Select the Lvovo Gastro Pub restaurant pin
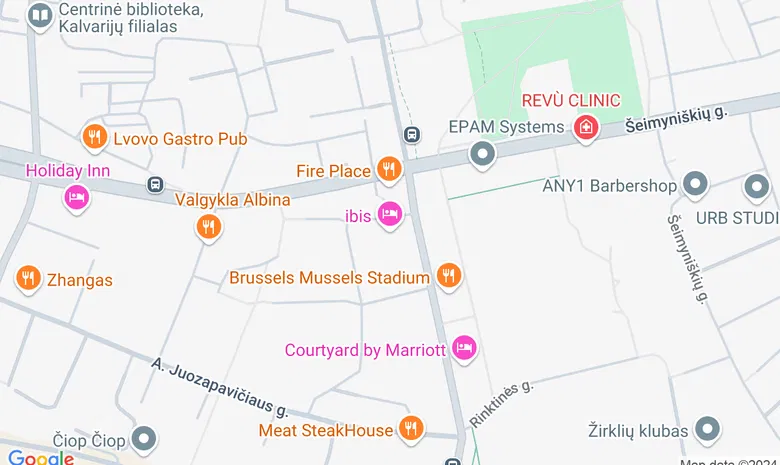Screen dimensions: 780x465 pyautogui.click(x=95, y=136)
